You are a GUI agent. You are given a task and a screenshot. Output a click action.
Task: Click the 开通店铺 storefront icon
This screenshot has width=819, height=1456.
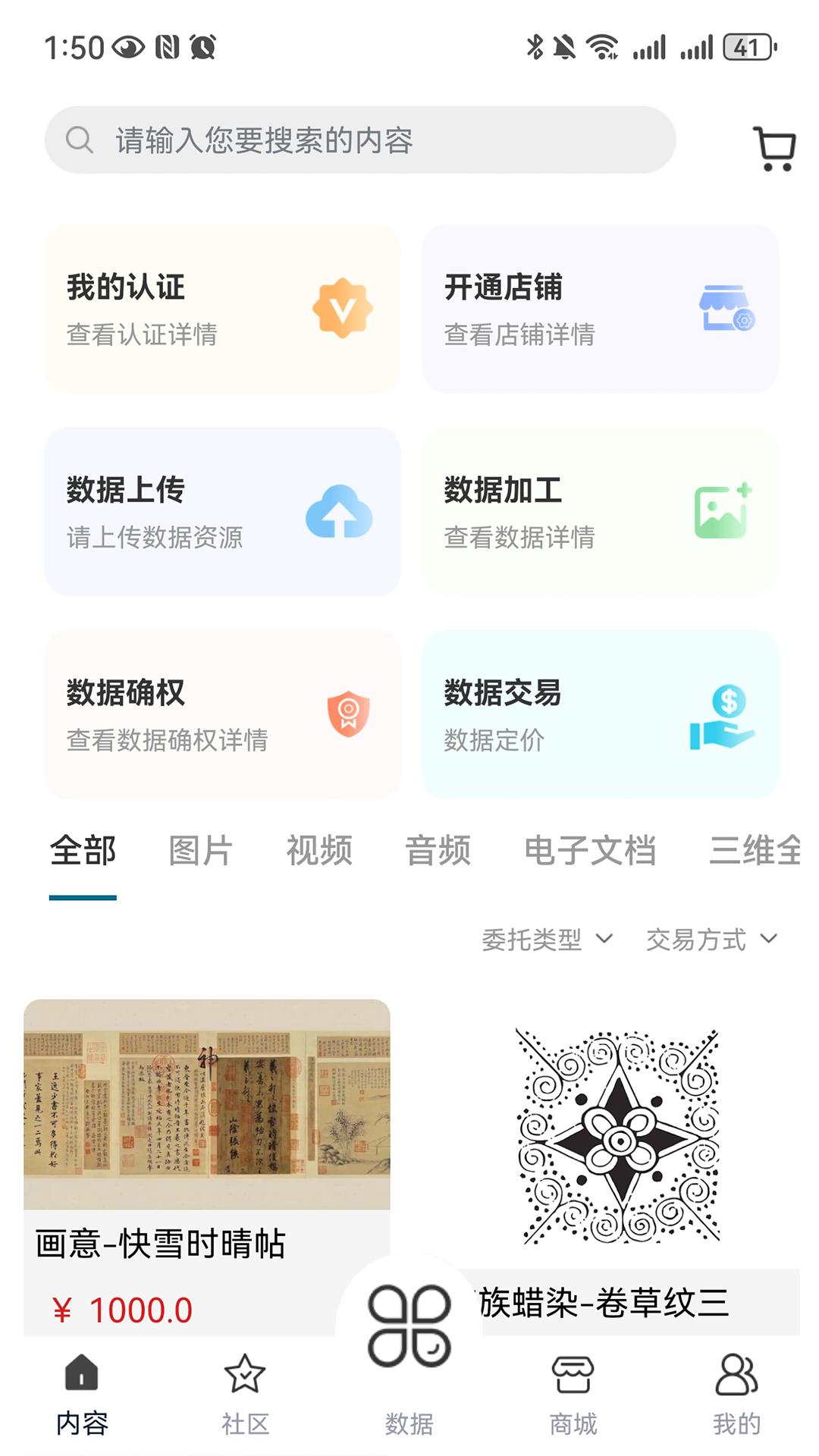(724, 307)
